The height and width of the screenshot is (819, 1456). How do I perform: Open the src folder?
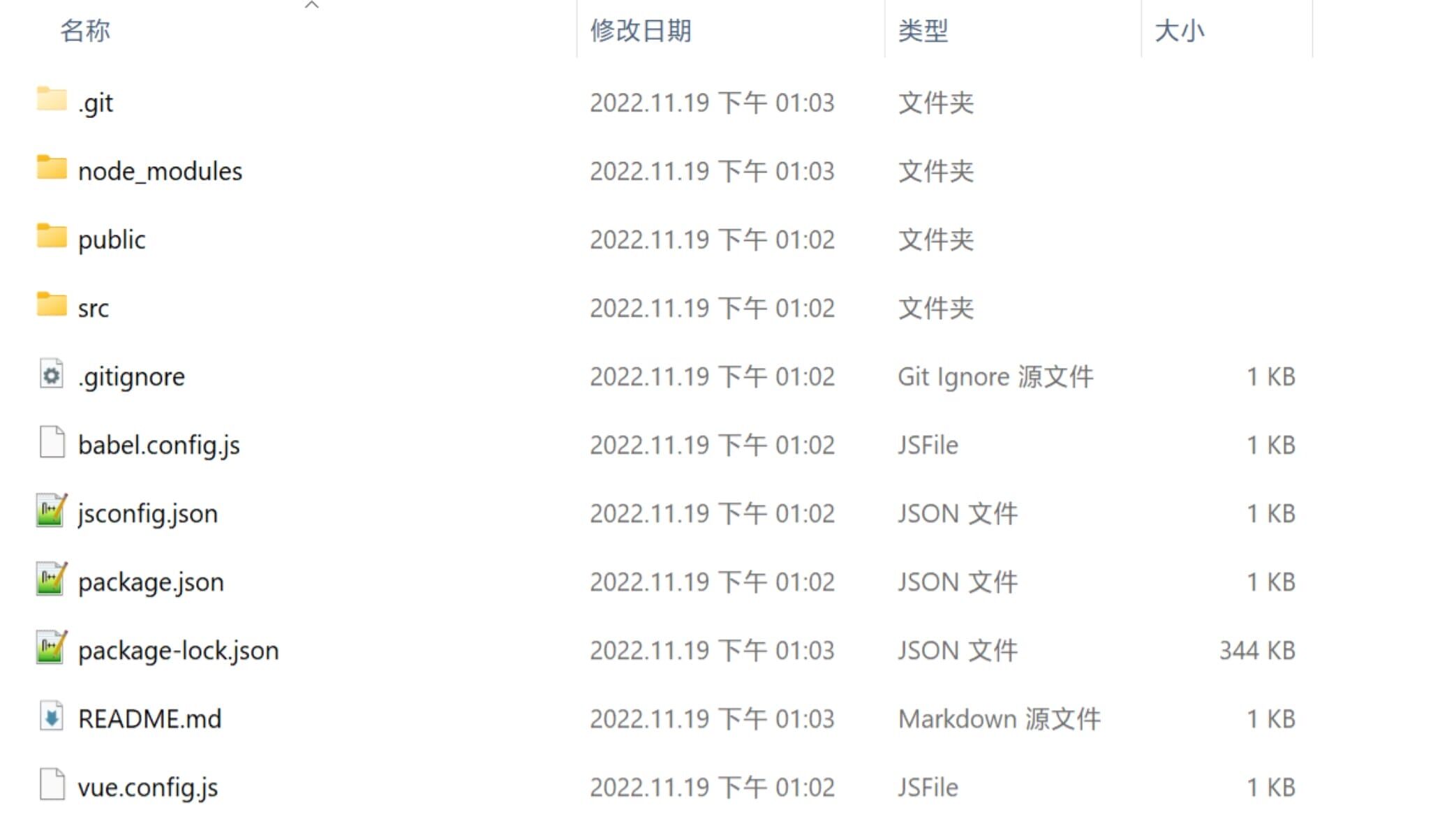(94, 309)
